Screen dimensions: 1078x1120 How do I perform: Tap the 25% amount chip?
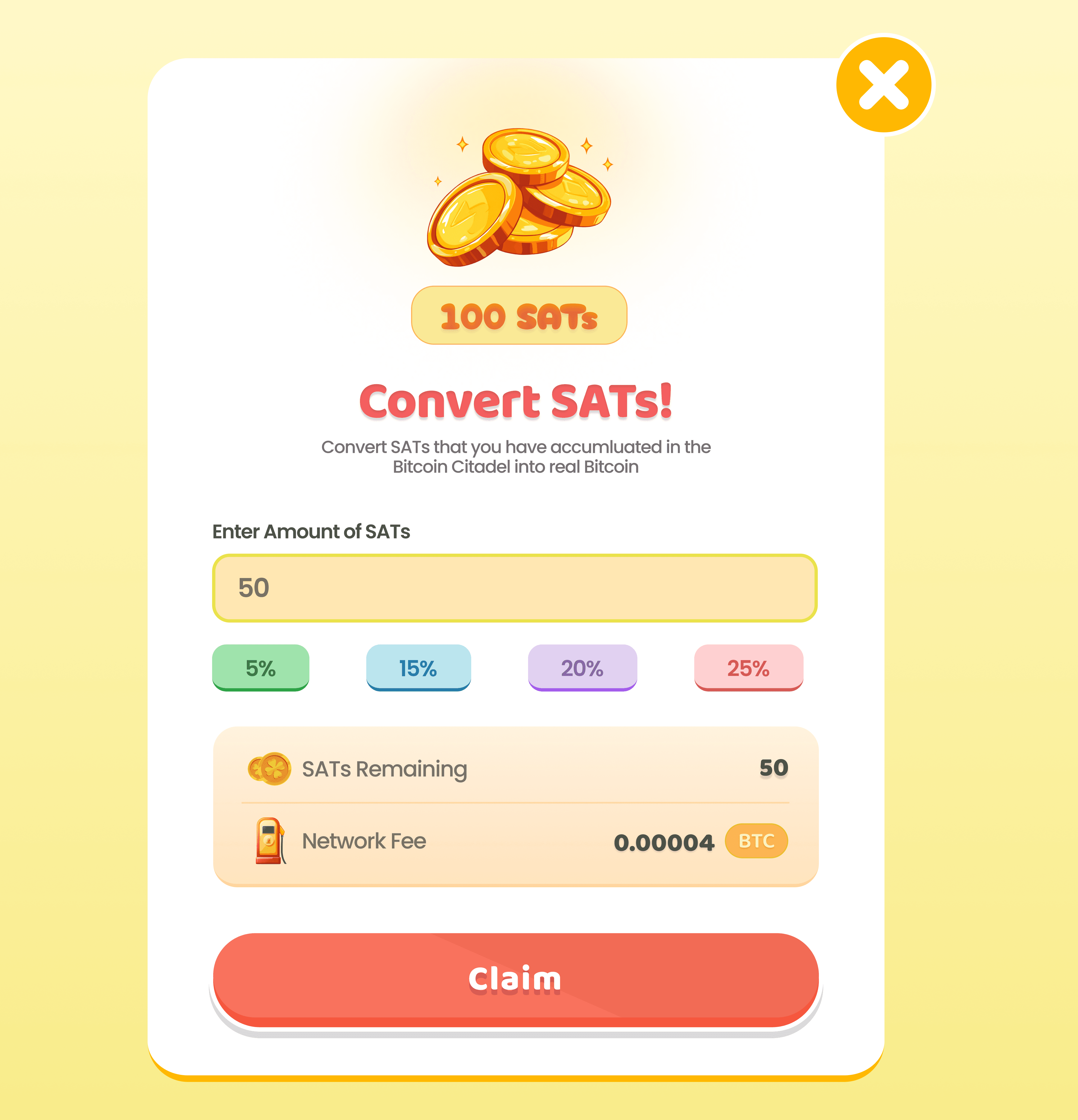click(x=748, y=667)
